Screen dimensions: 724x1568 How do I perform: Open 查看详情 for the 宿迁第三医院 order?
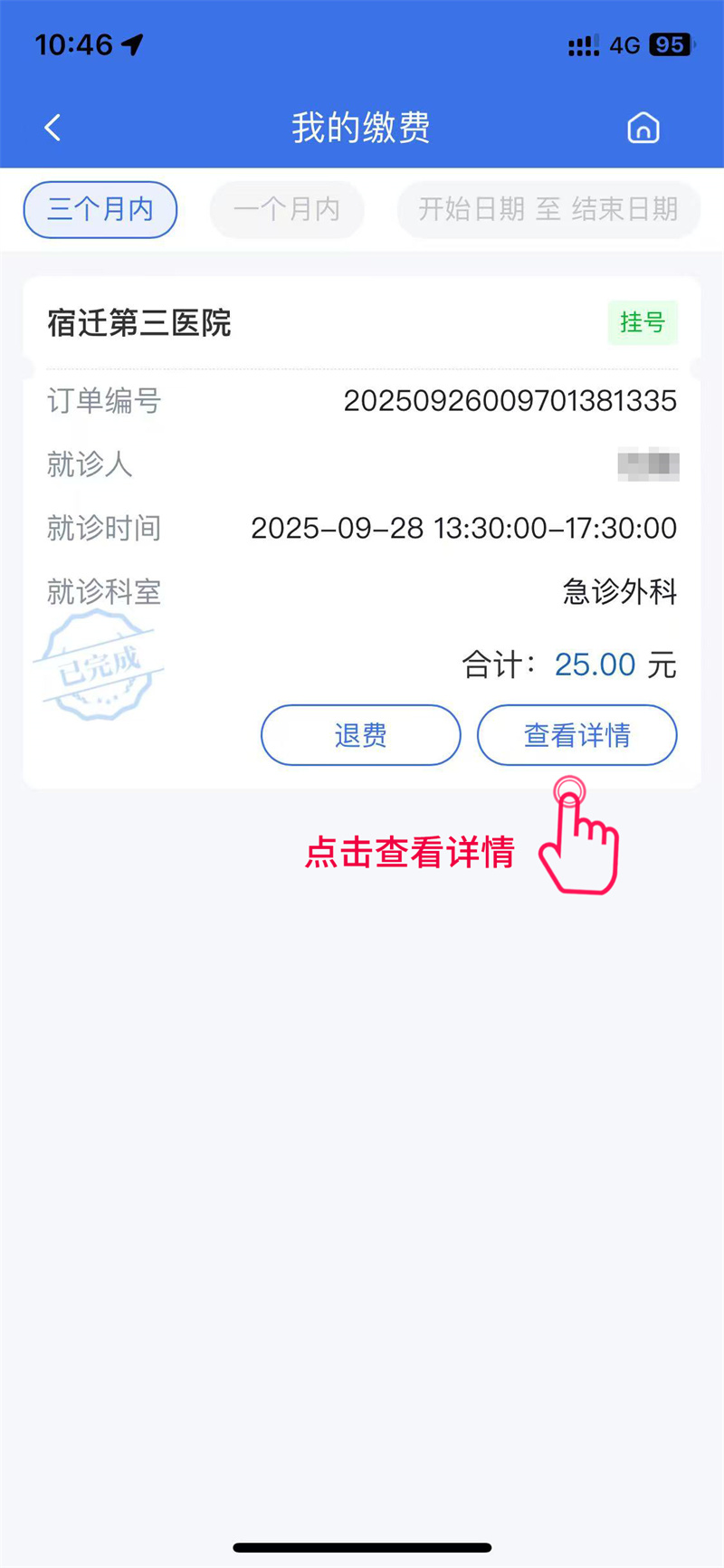click(576, 735)
